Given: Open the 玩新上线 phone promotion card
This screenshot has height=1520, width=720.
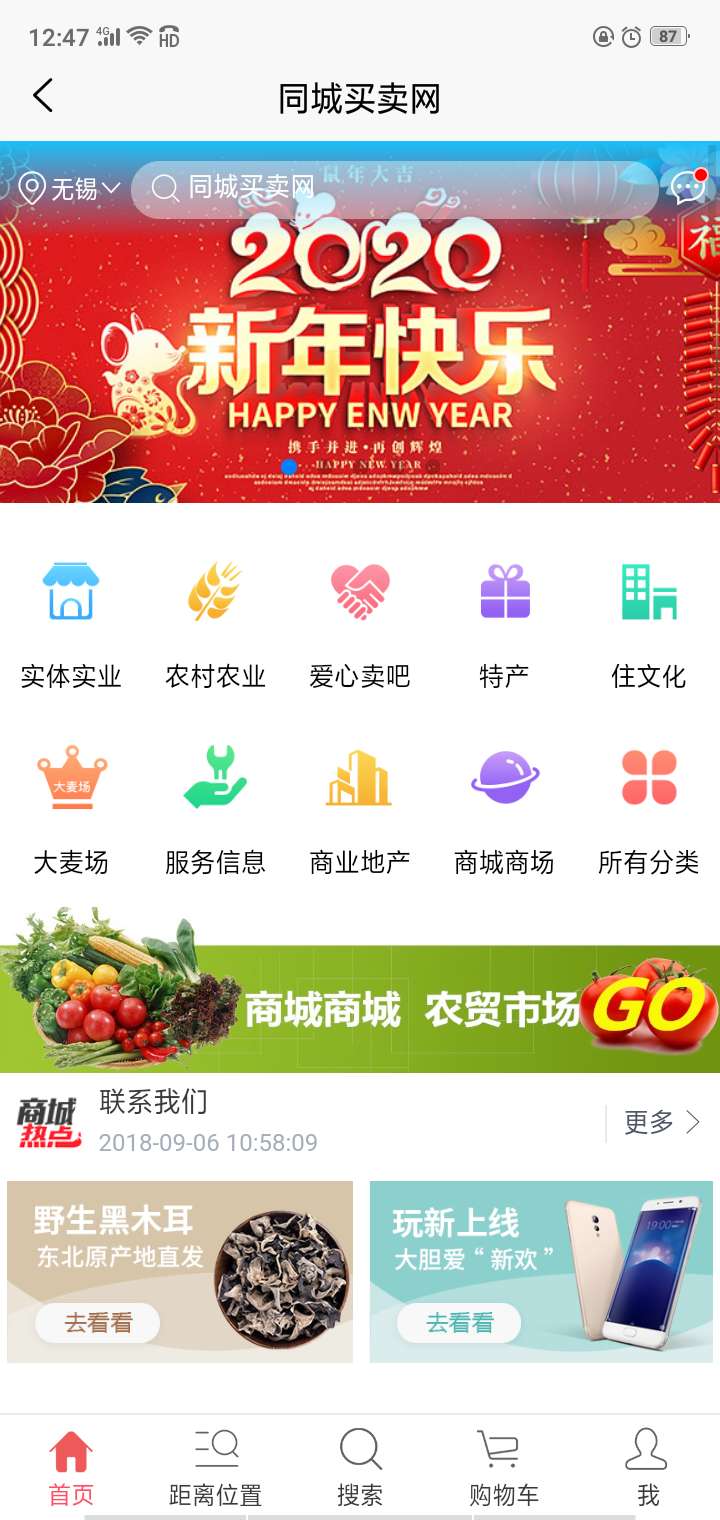Looking at the screenshot, I should (x=541, y=1272).
